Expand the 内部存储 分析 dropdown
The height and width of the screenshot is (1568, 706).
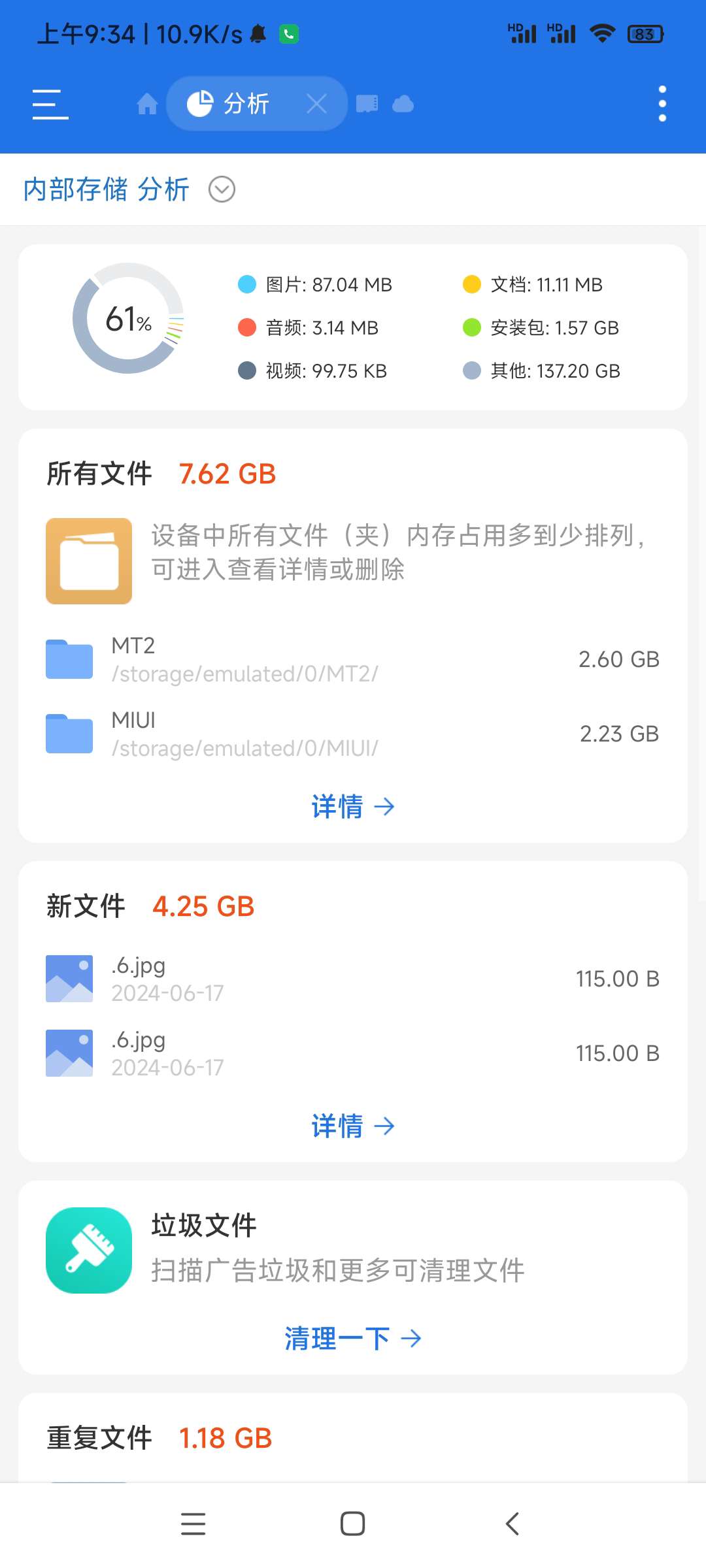222,189
